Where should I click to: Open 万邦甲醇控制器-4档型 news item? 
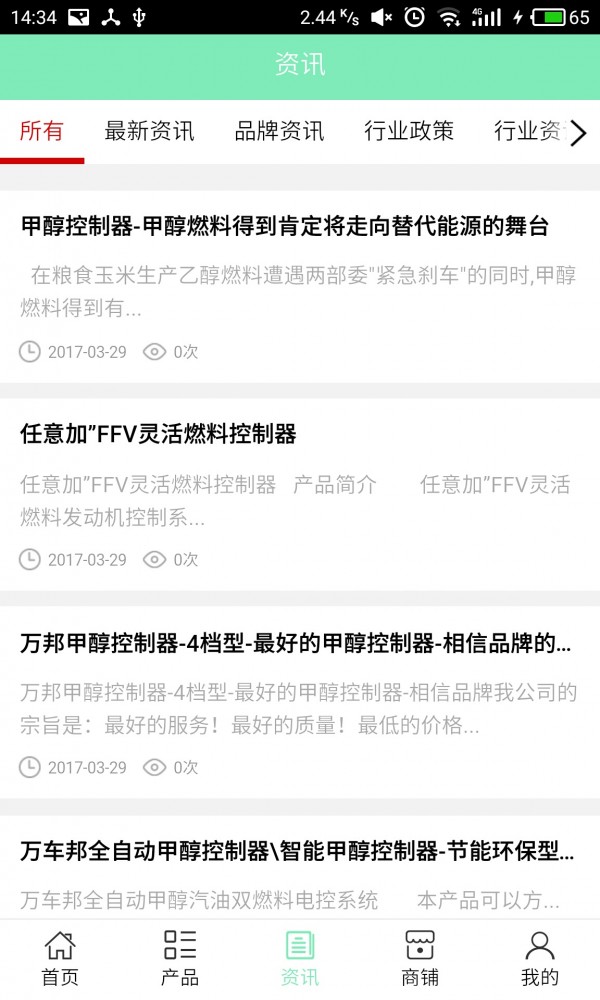295,643
